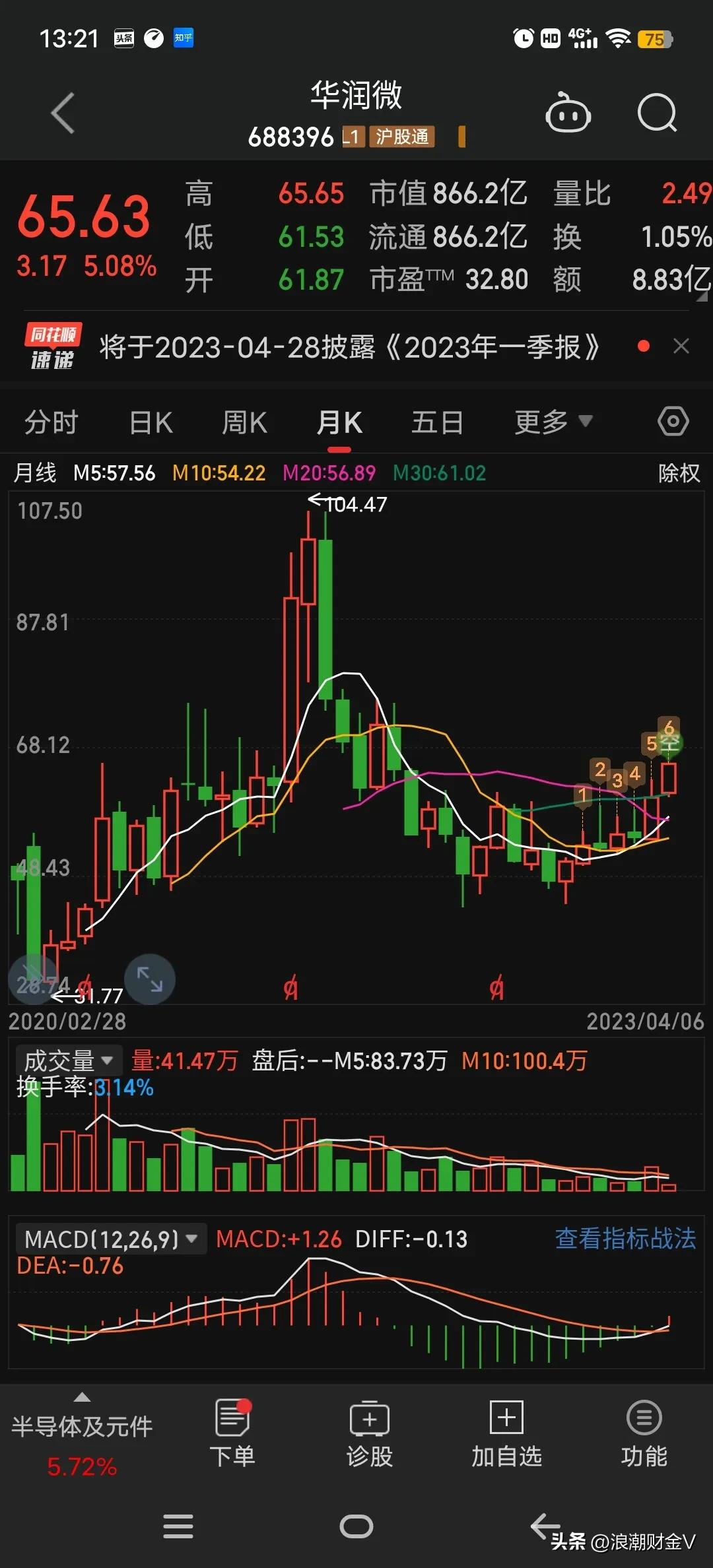Click the double-arrow scroll icon on the chart
This screenshot has height=1568, width=713.
tap(32, 979)
